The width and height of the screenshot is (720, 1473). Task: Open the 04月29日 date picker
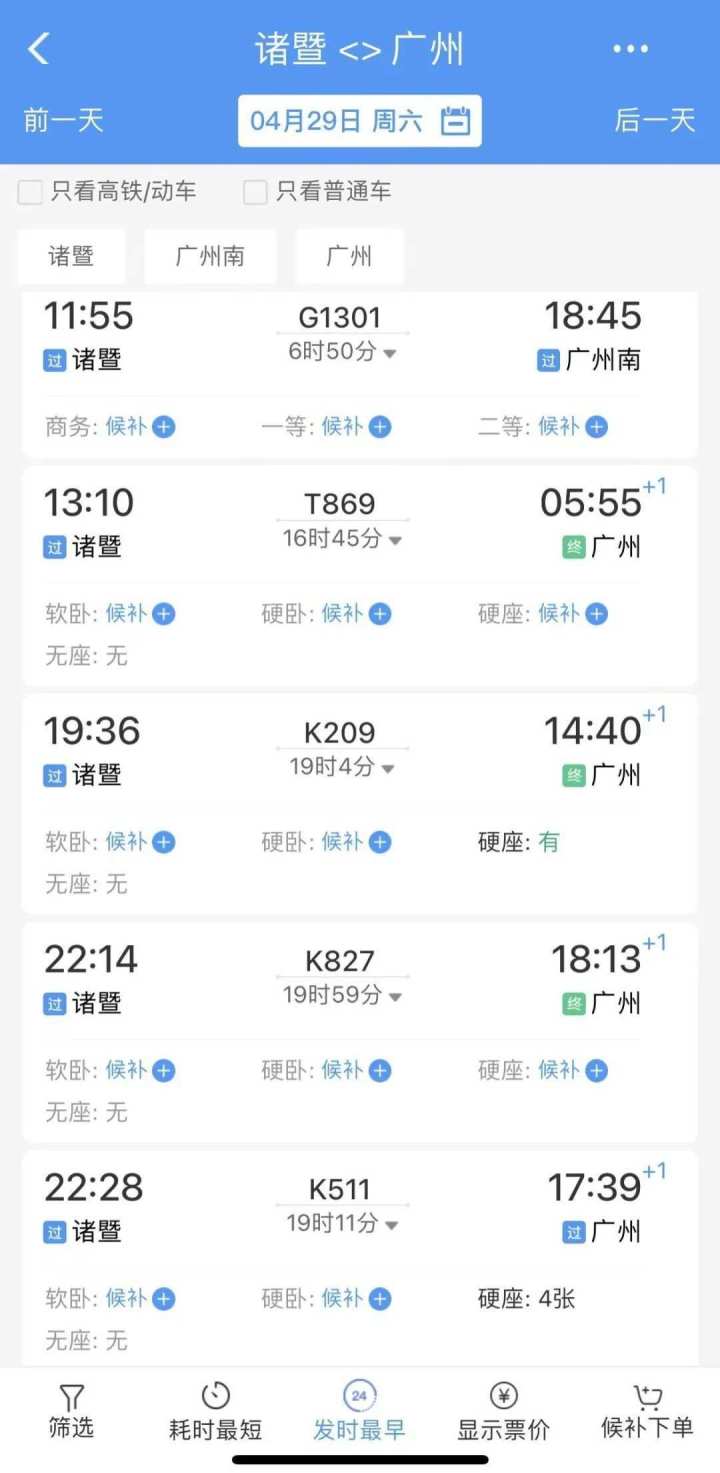pyautogui.click(x=359, y=121)
